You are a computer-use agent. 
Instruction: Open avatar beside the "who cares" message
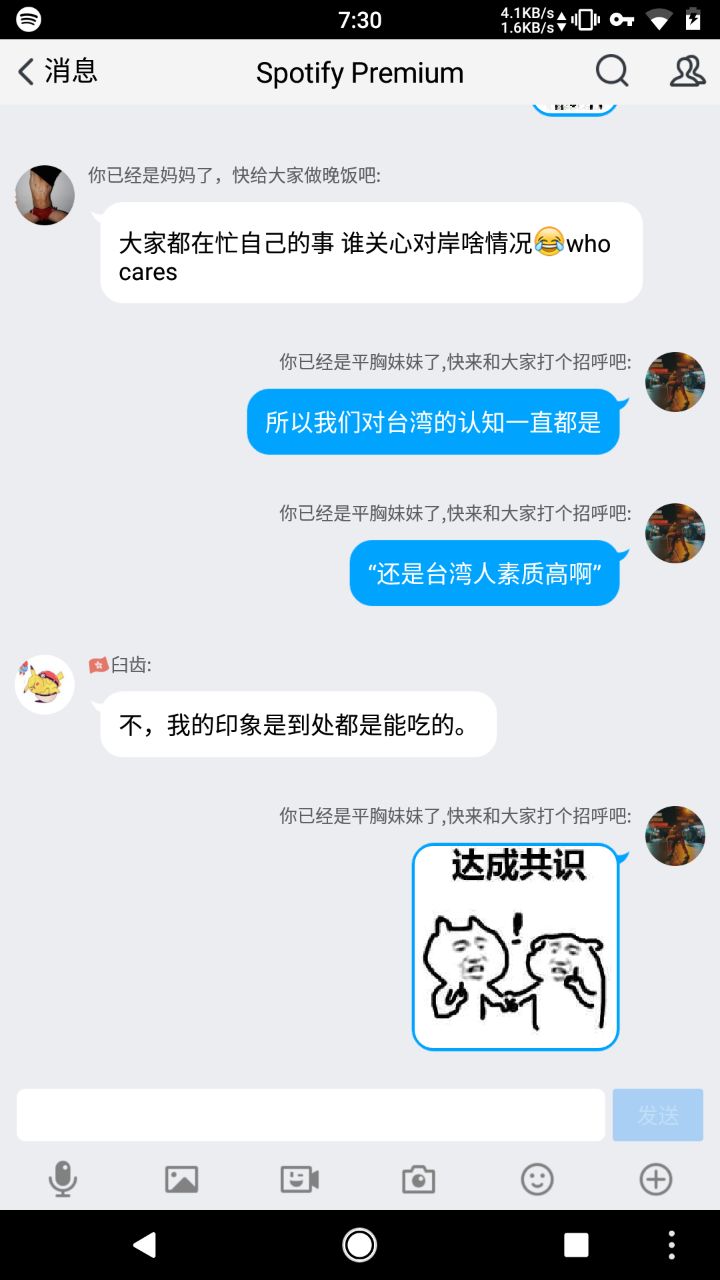click(x=45, y=195)
